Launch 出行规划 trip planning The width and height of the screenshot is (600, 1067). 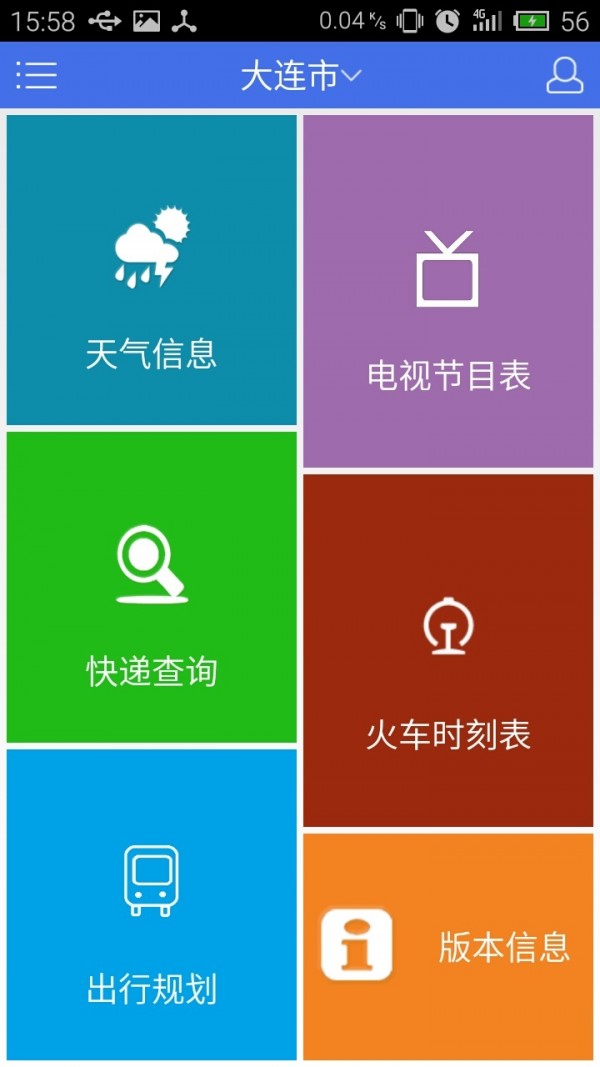coord(152,904)
